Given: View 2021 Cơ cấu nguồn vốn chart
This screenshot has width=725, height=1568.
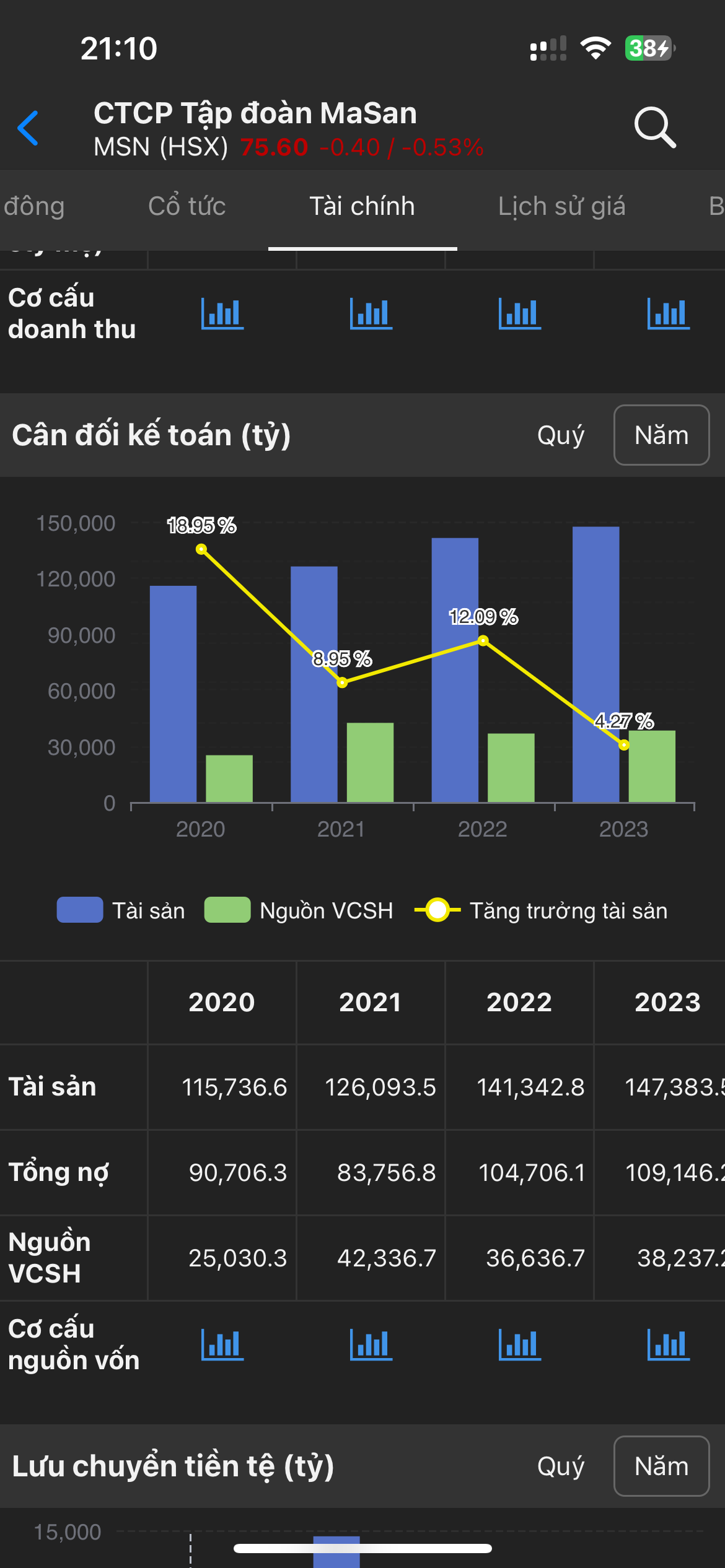Looking at the screenshot, I should tap(371, 1344).
